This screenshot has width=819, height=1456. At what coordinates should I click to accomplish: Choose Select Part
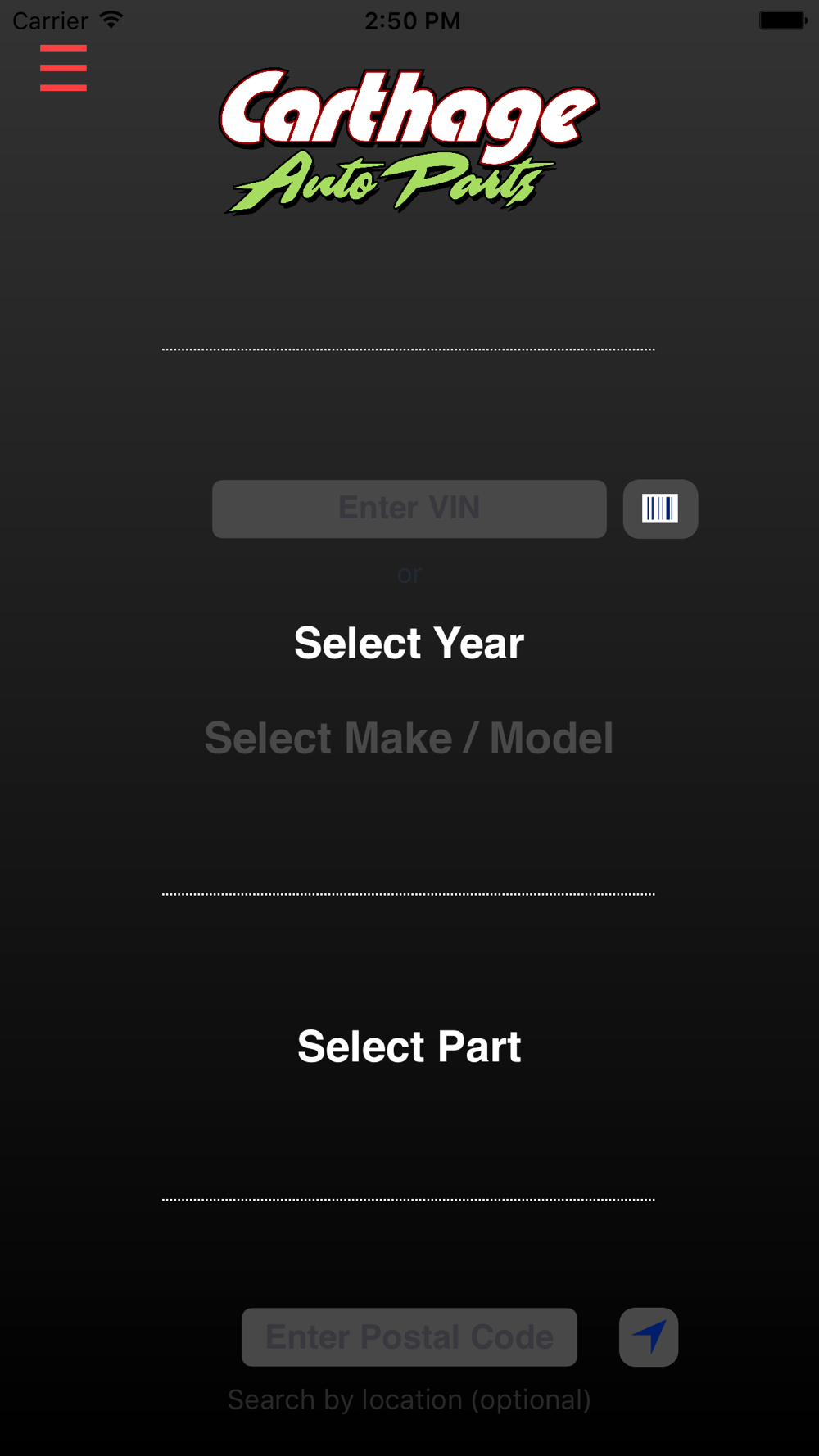[409, 1046]
